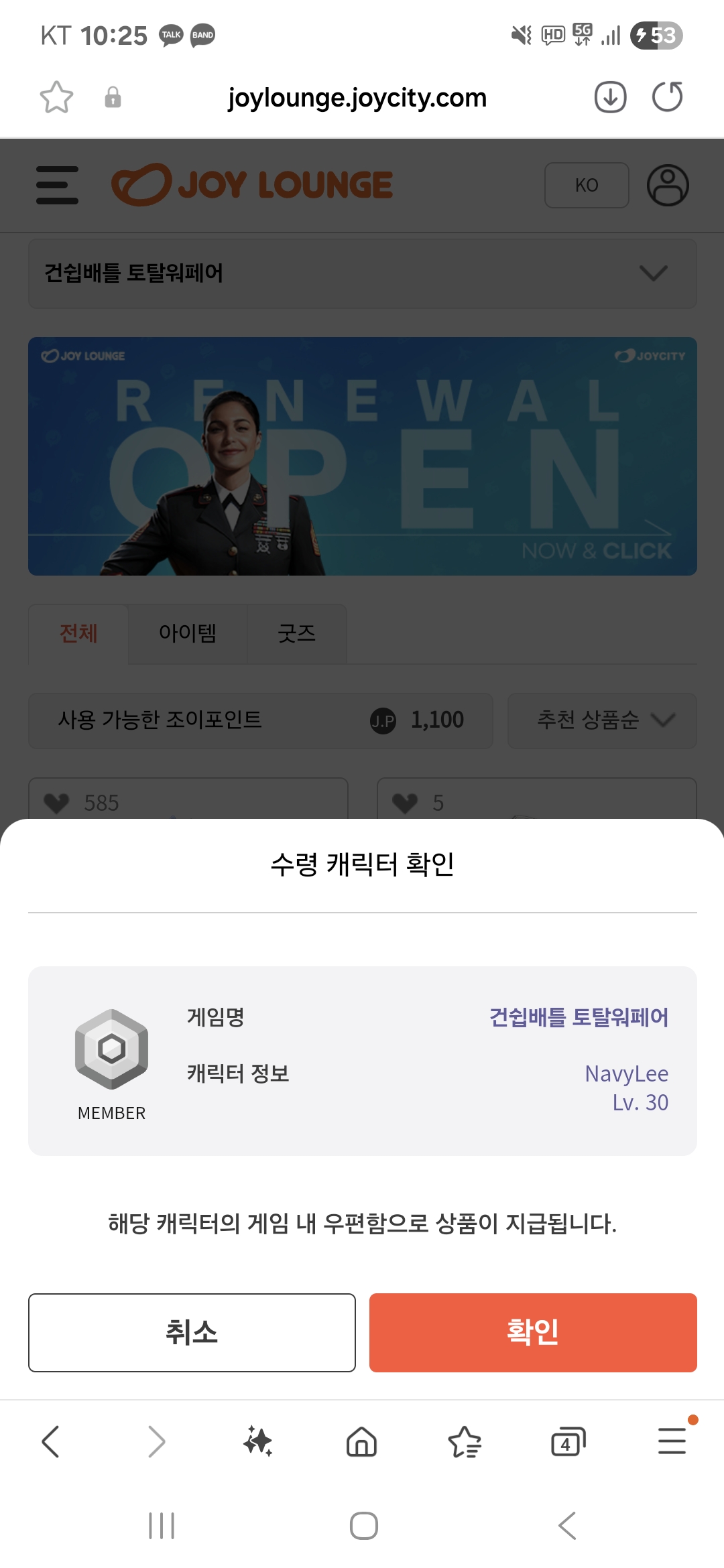
Task: View the 4 open tabs
Action: click(568, 1441)
